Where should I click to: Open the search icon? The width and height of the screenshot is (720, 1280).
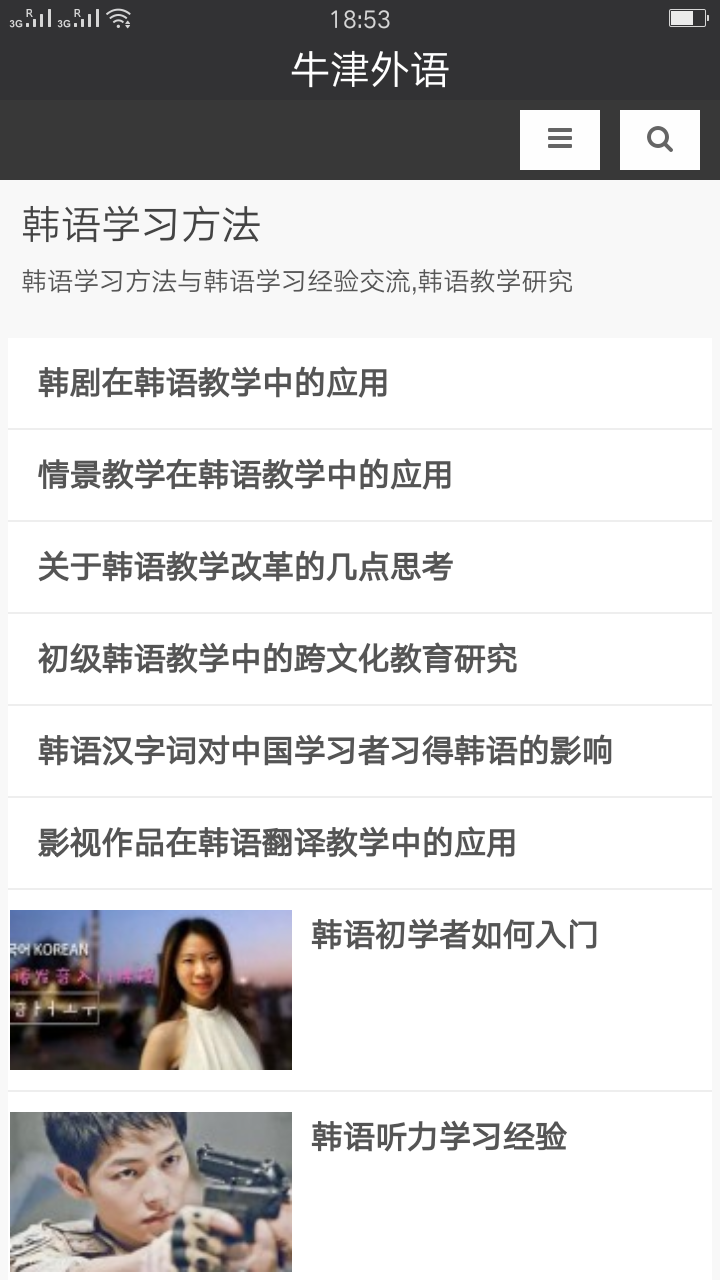click(660, 139)
